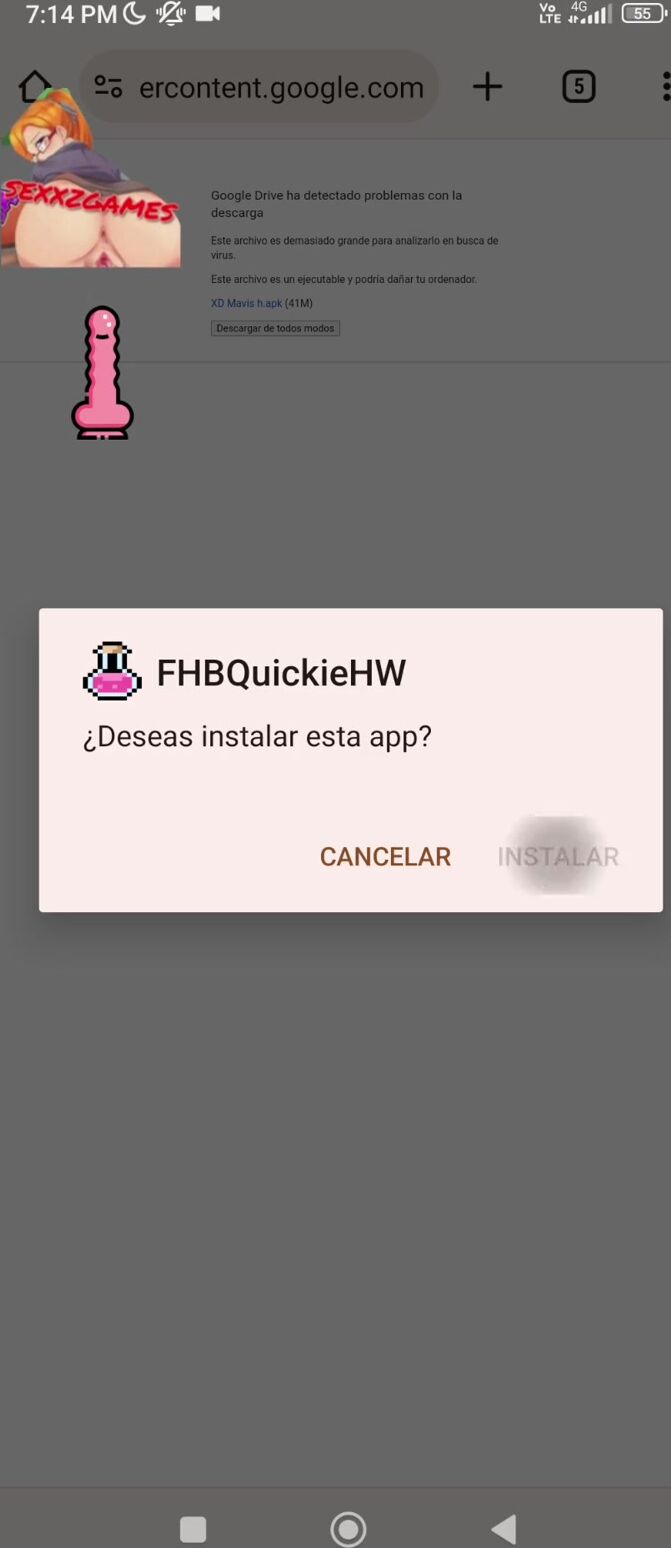The width and height of the screenshot is (671, 1548).
Task: Go back with the system back button
Action: [x=504, y=1528]
